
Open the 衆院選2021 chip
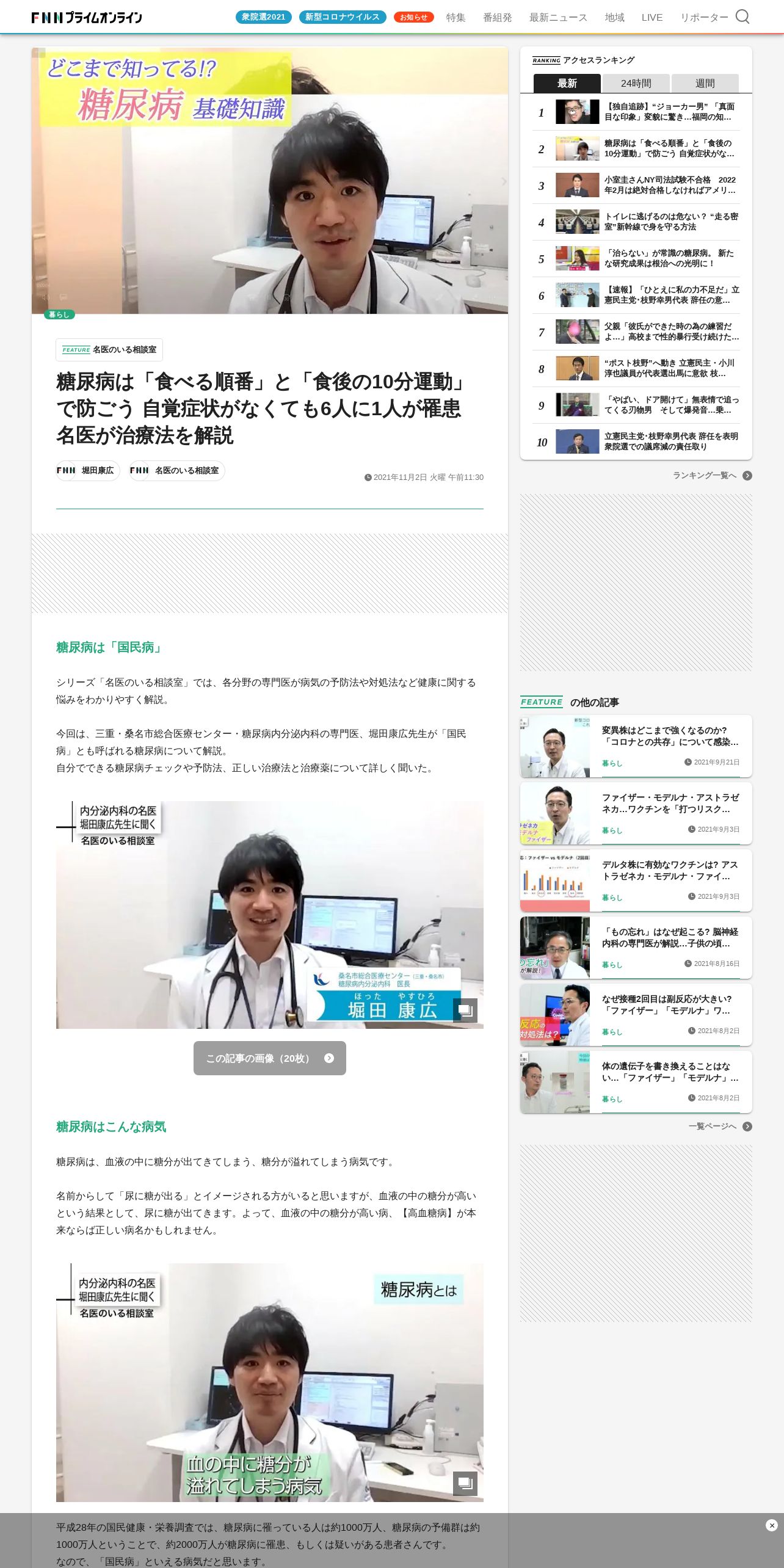pyautogui.click(x=264, y=17)
